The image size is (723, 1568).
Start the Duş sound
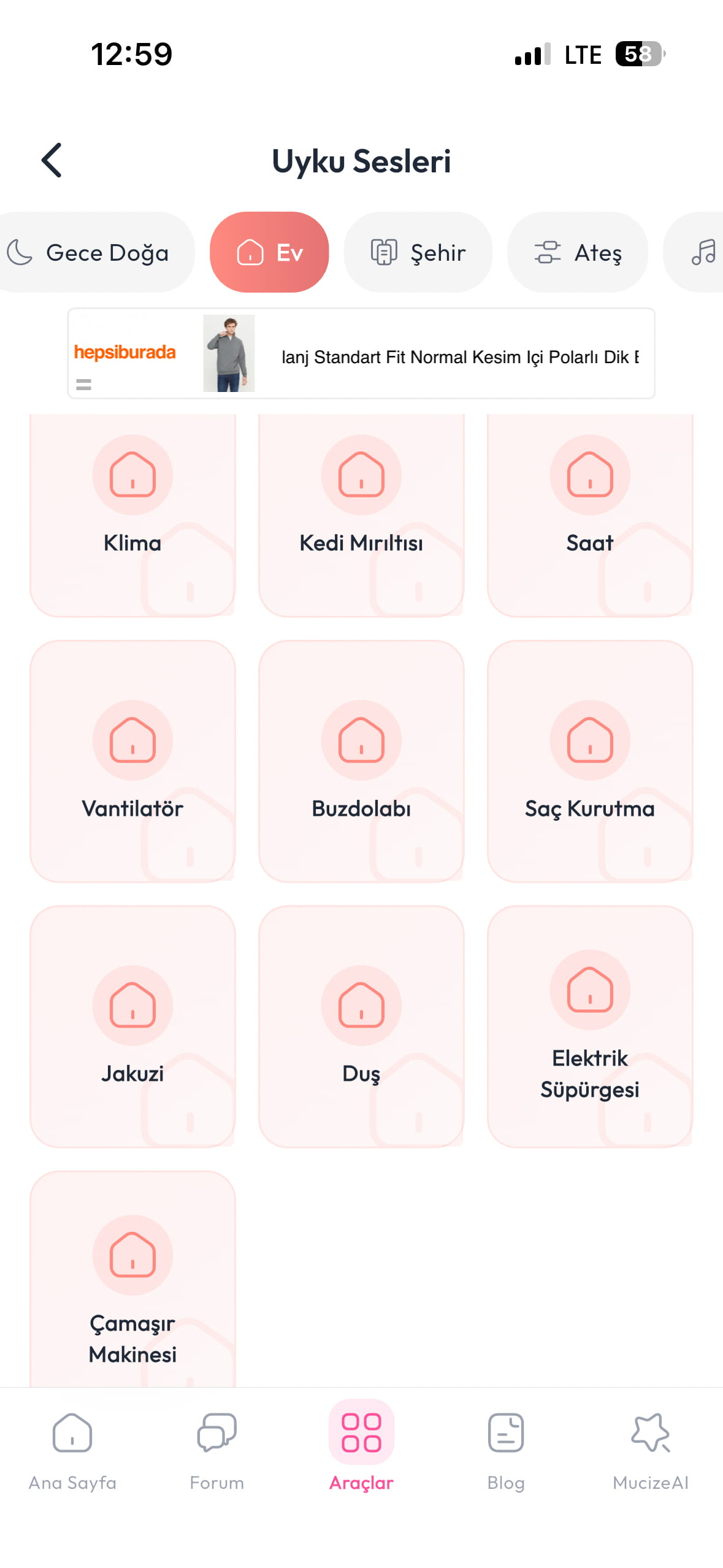(361, 1026)
